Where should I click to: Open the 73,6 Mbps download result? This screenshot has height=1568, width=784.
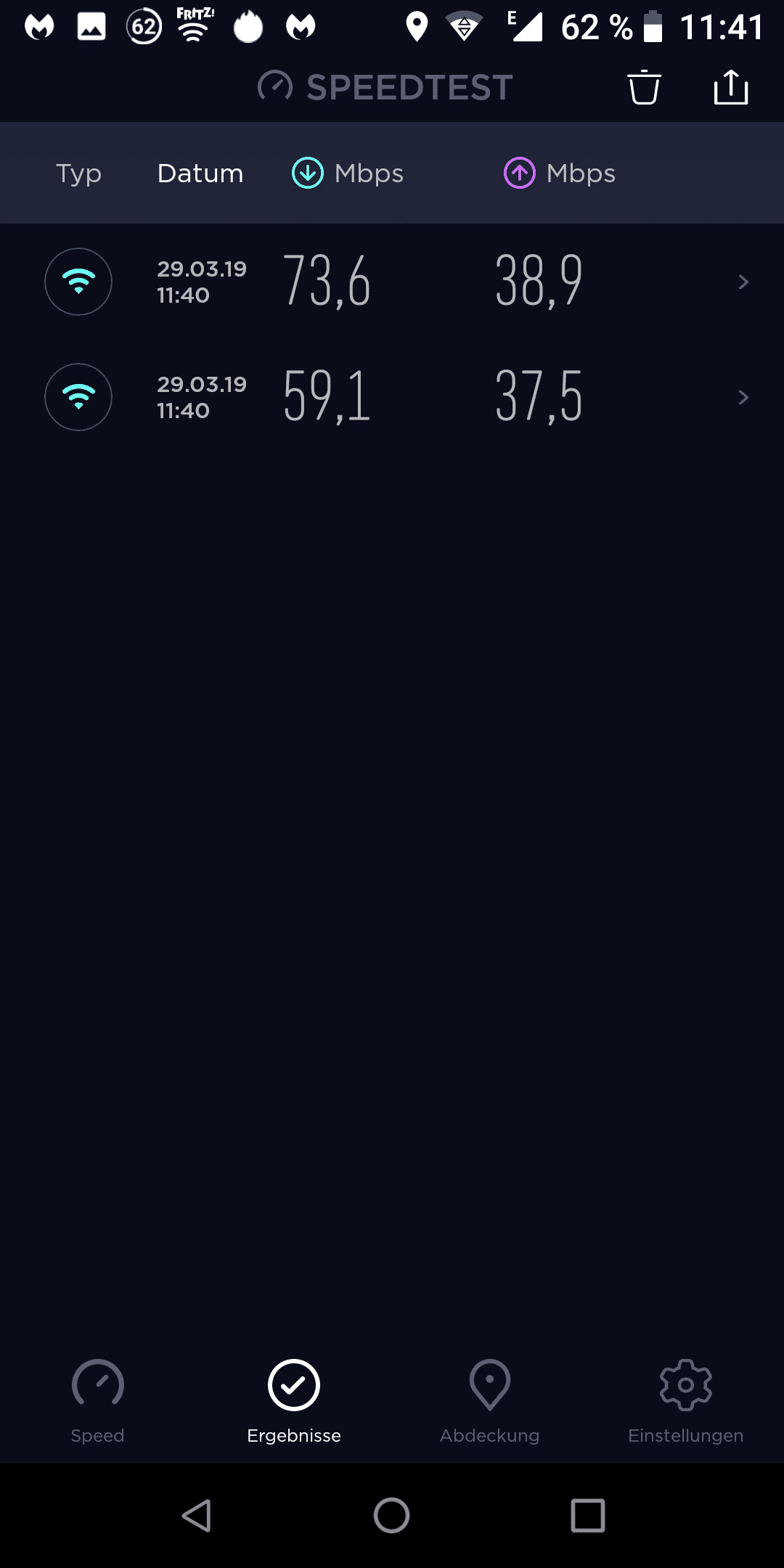coord(392,282)
